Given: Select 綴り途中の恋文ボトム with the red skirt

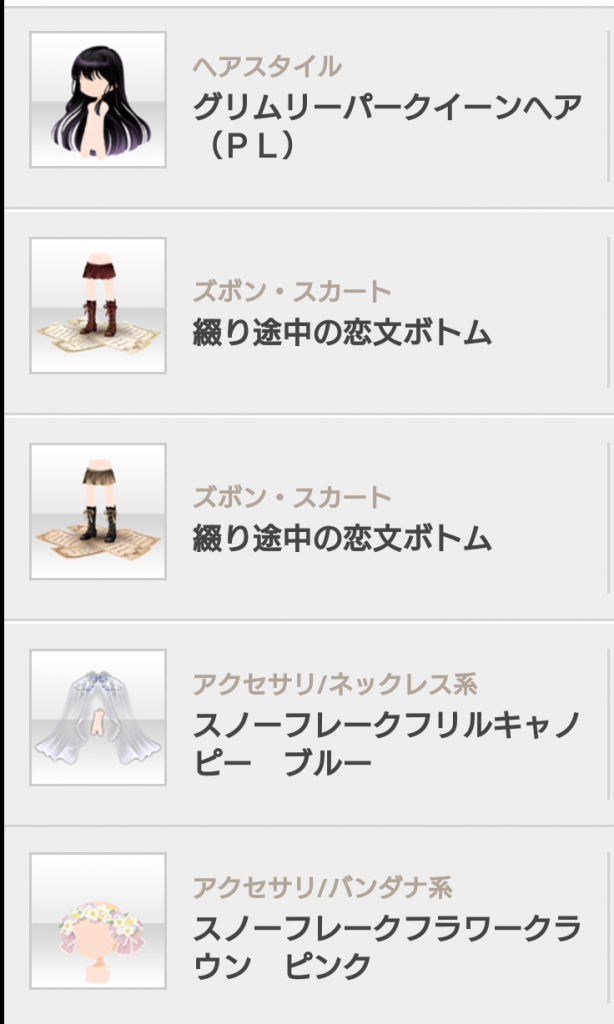Looking at the screenshot, I should (307, 313).
